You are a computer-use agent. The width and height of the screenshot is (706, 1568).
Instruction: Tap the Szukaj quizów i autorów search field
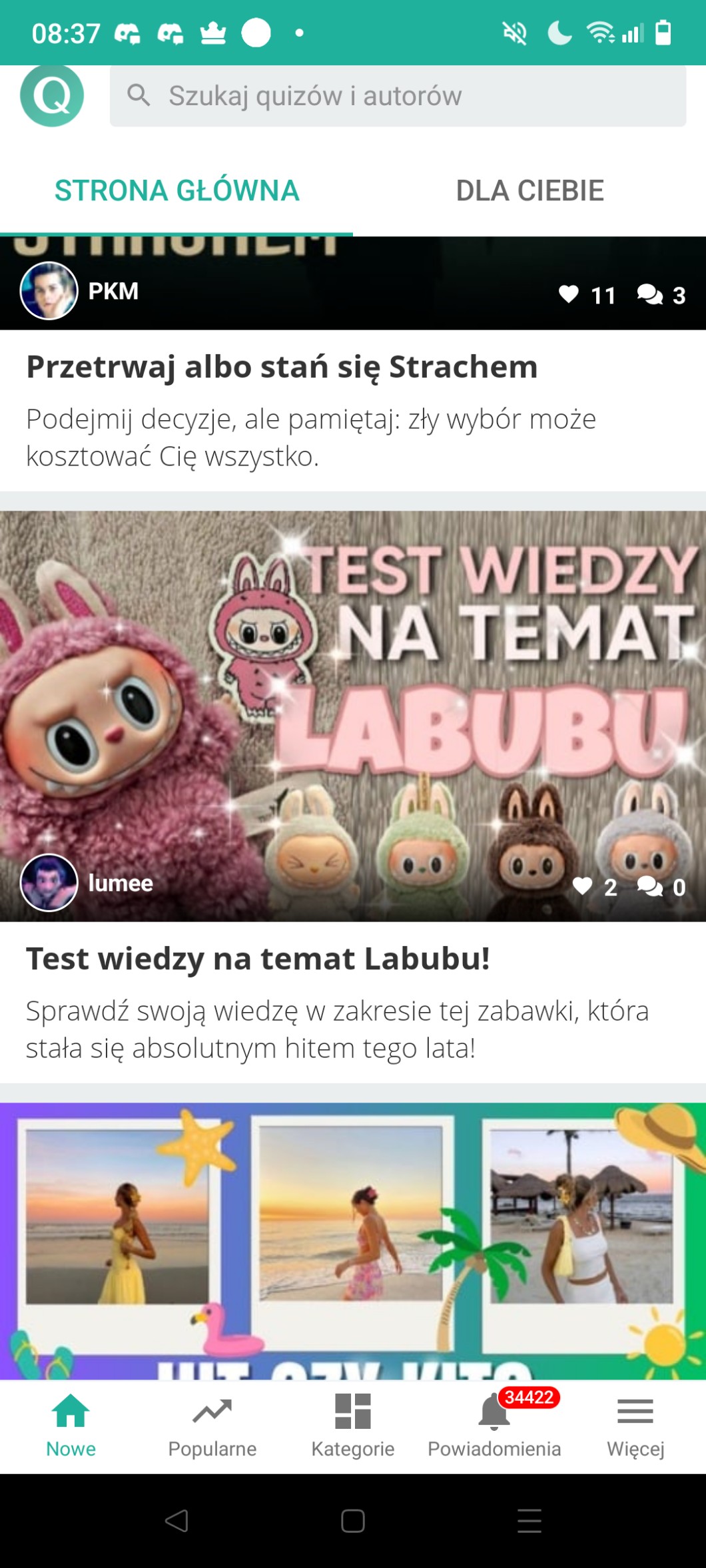coord(398,96)
